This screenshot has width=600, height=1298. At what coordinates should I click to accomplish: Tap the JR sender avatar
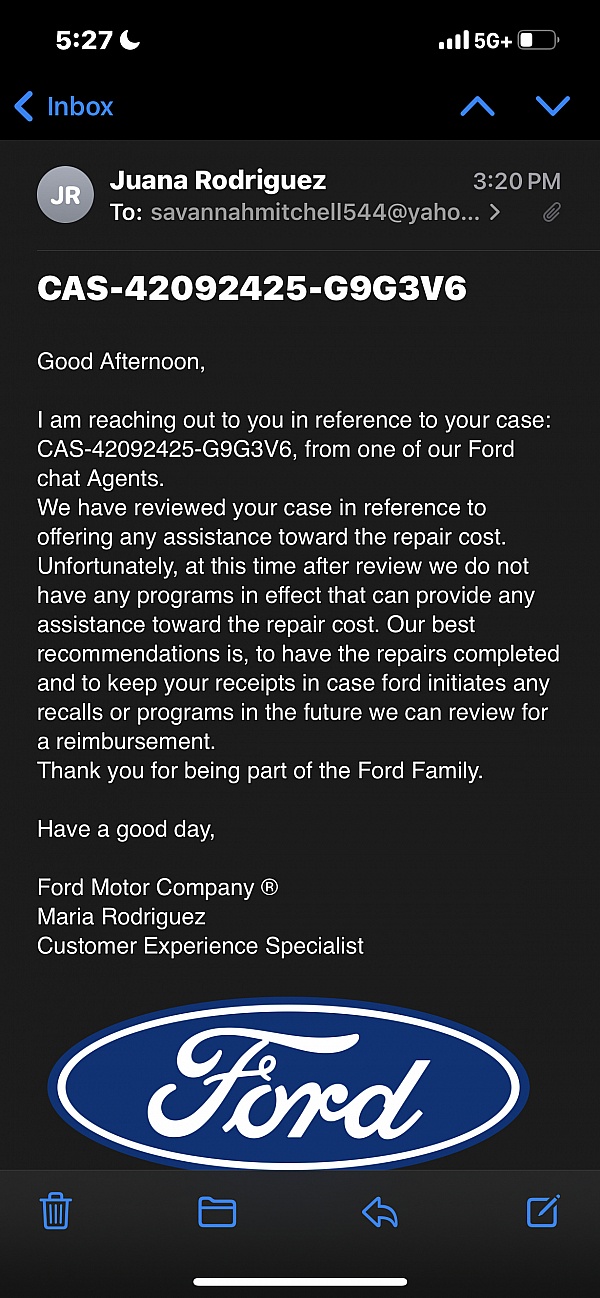pos(65,195)
